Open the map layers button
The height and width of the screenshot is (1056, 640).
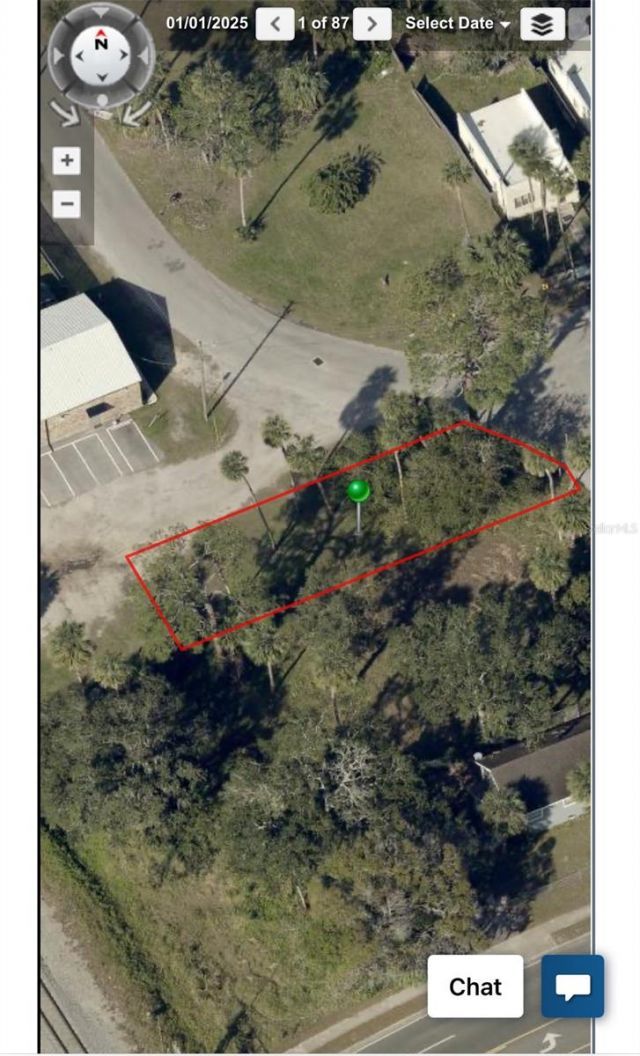tap(542, 24)
